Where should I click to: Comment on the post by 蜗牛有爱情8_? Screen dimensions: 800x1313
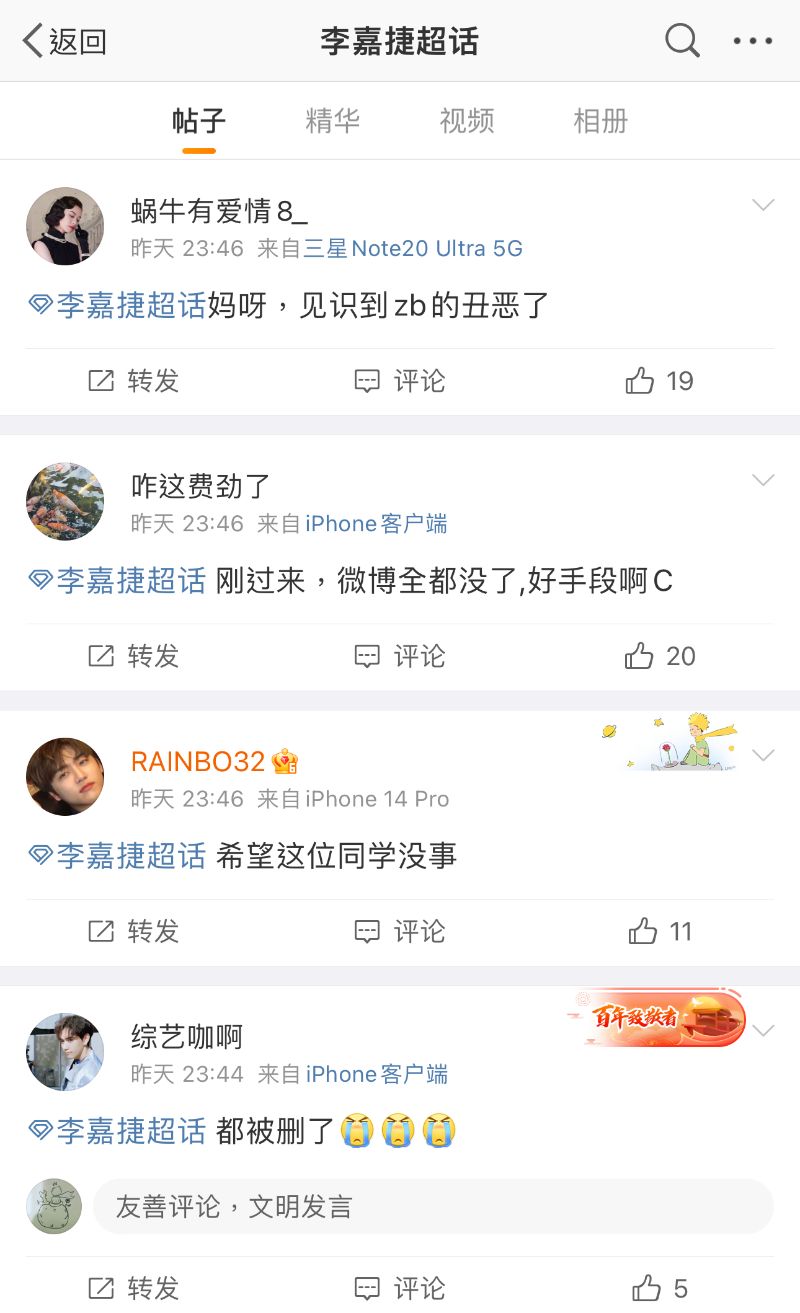coord(400,381)
